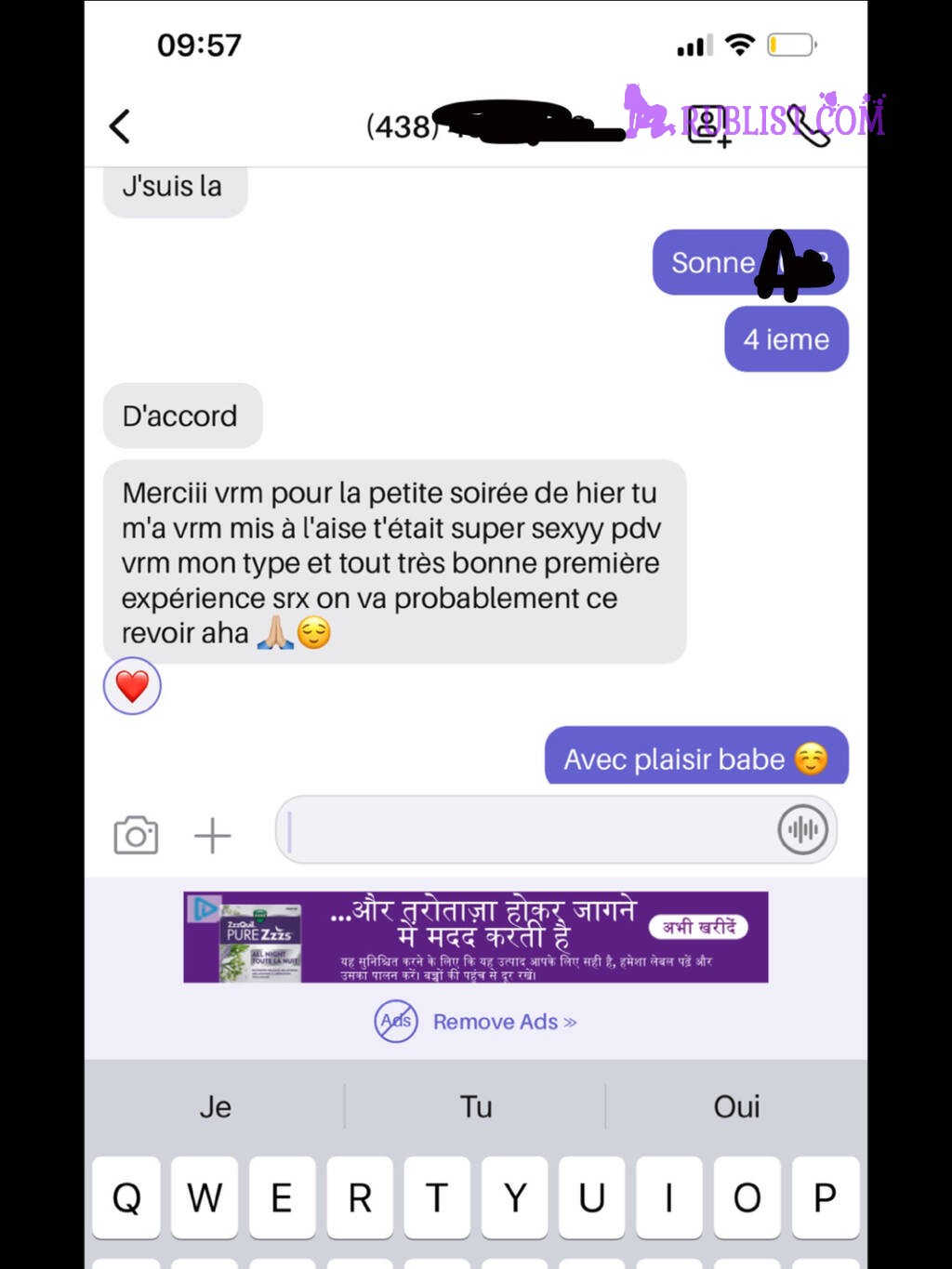Tap the heart reaction under the message
Viewport: 952px width, 1269px height.
tap(132, 687)
